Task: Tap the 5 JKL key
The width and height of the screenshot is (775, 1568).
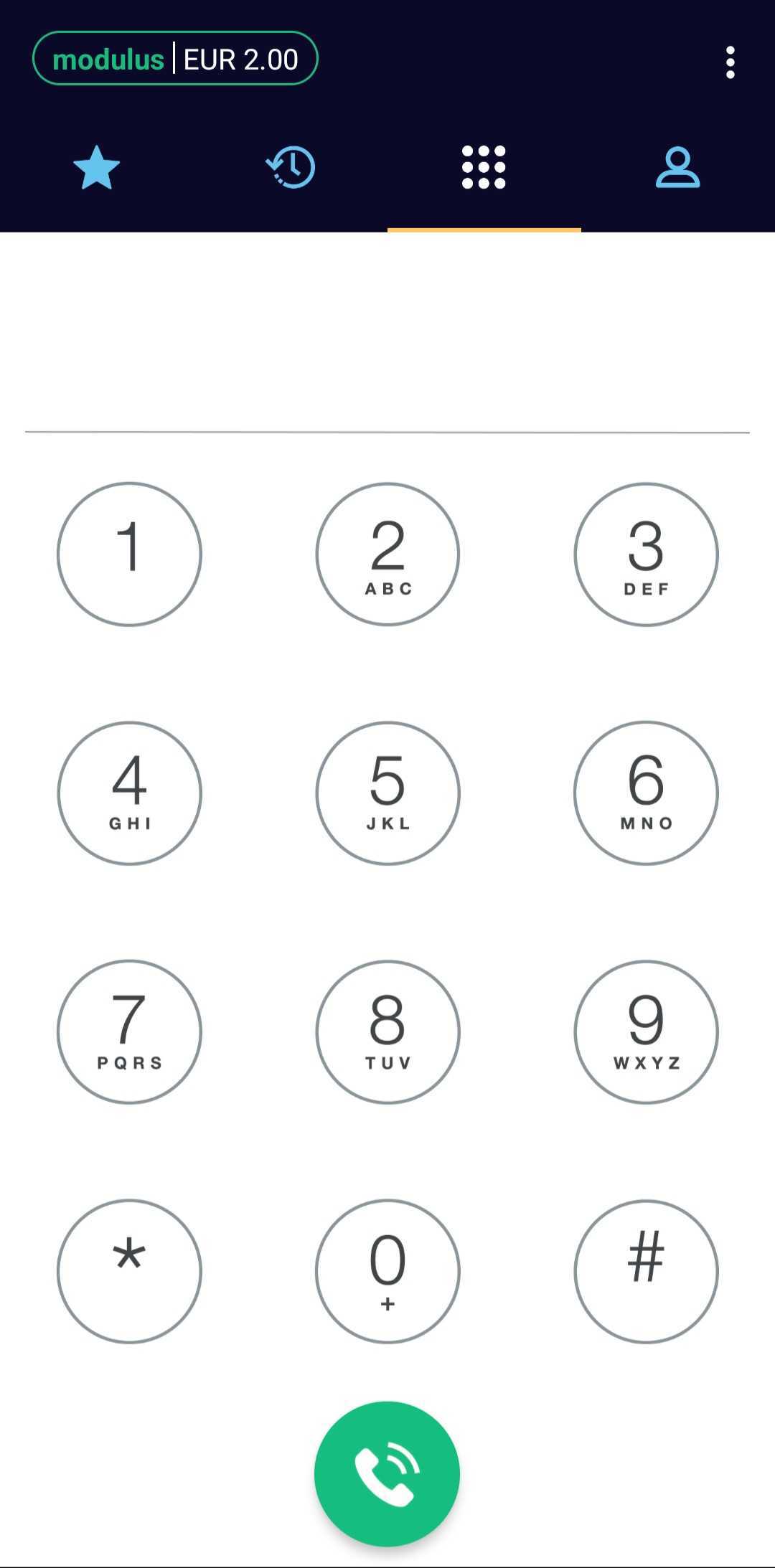Action: point(387,793)
